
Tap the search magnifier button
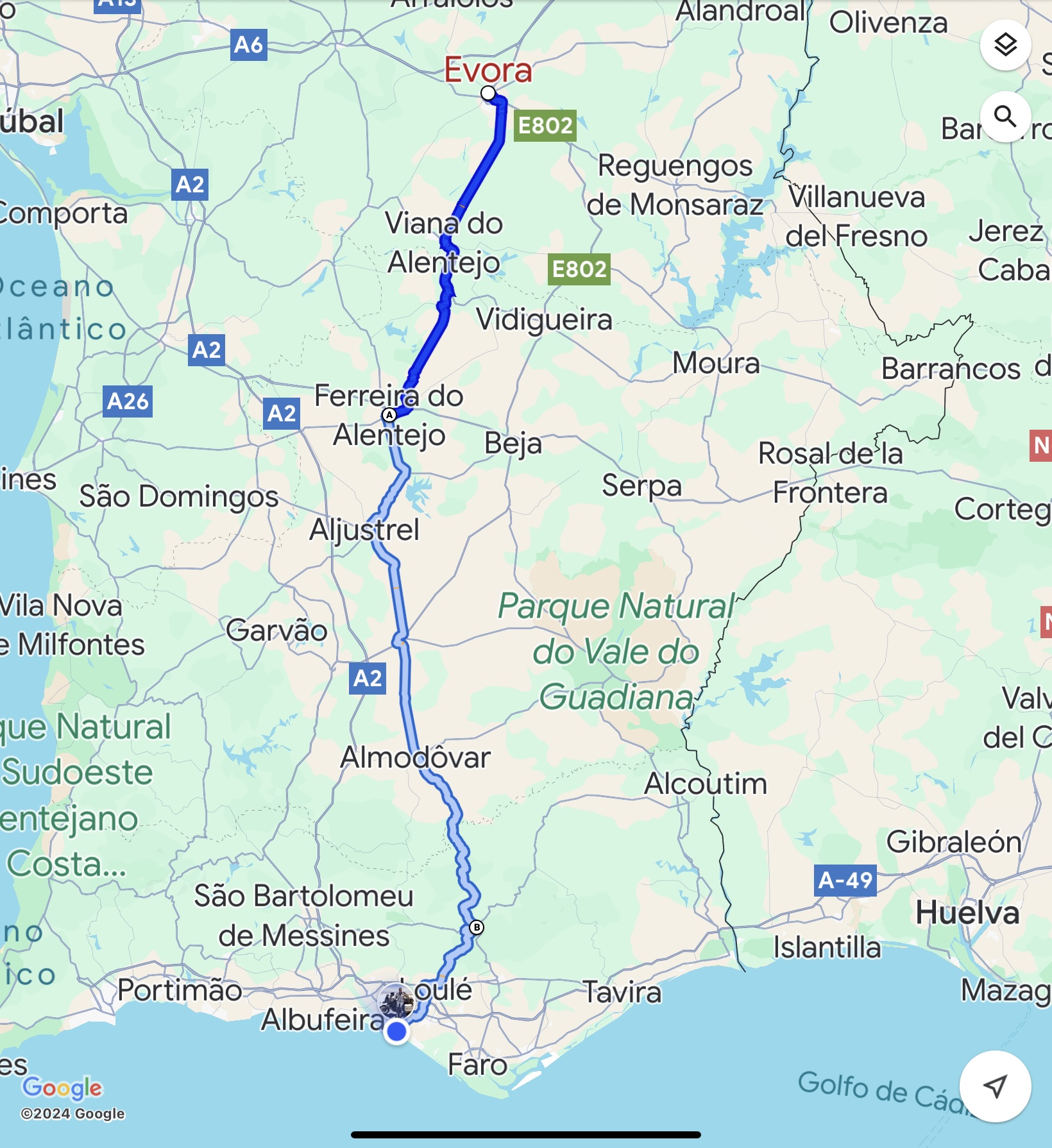click(x=1005, y=117)
